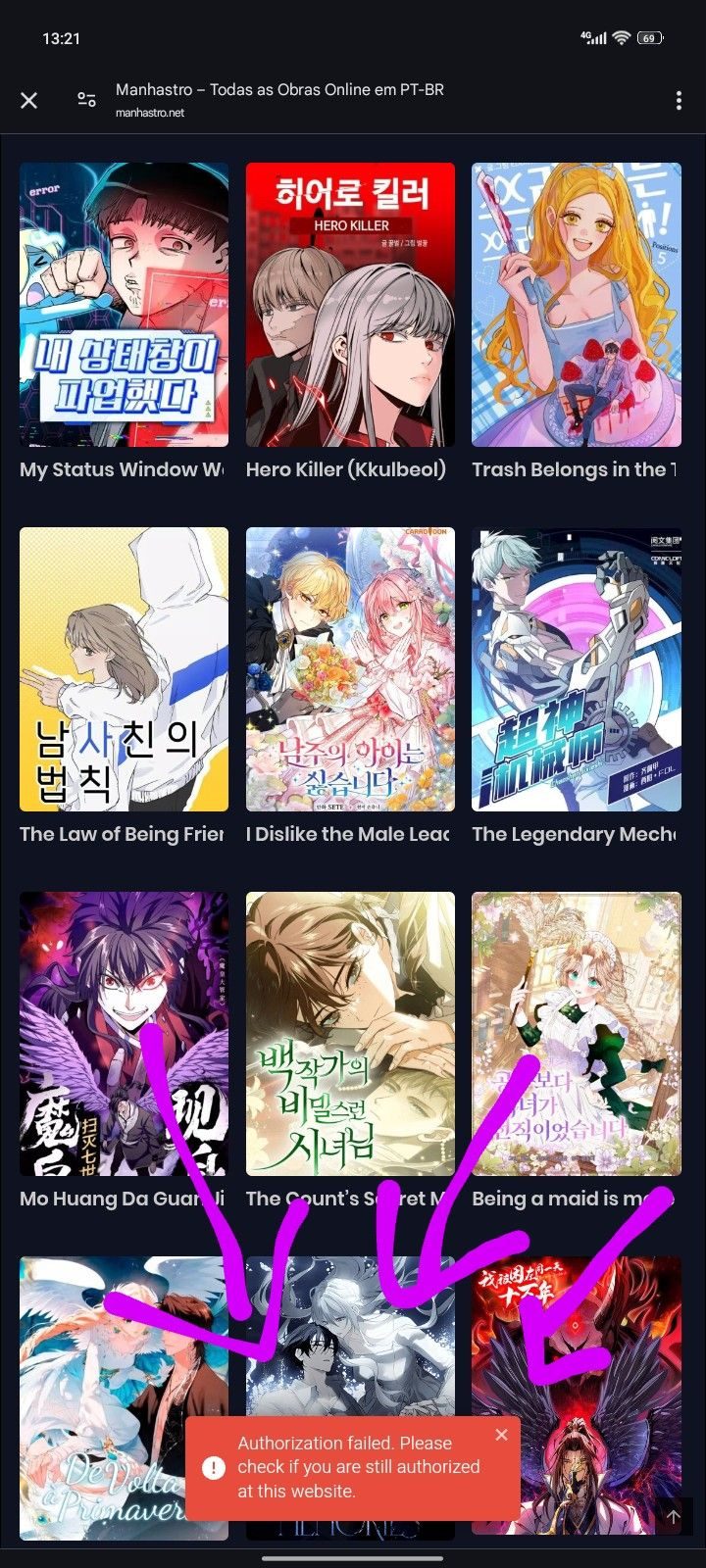Open The Legendary Mechanic cover
This screenshot has width=706, height=1568.
pyautogui.click(x=577, y=669)
